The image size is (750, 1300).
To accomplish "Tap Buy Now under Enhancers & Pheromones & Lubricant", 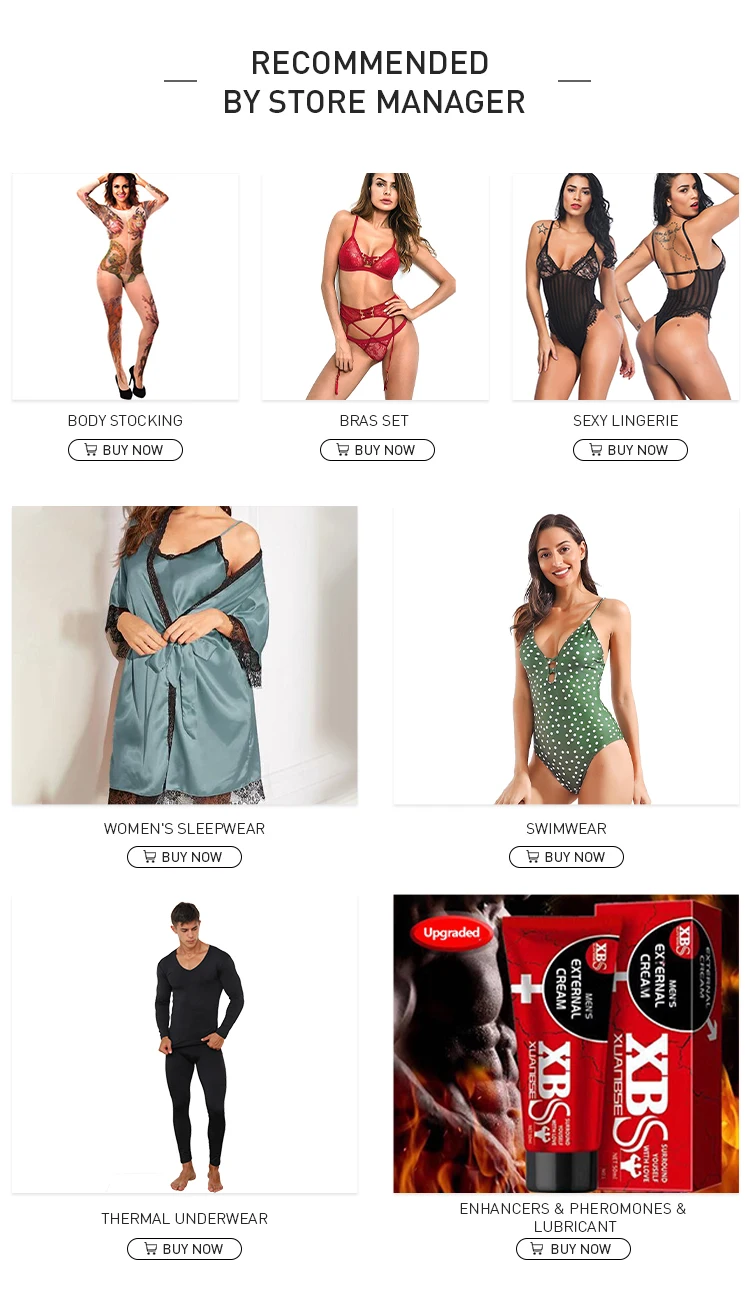I will pyautogui.click(x=573, y=1249).
